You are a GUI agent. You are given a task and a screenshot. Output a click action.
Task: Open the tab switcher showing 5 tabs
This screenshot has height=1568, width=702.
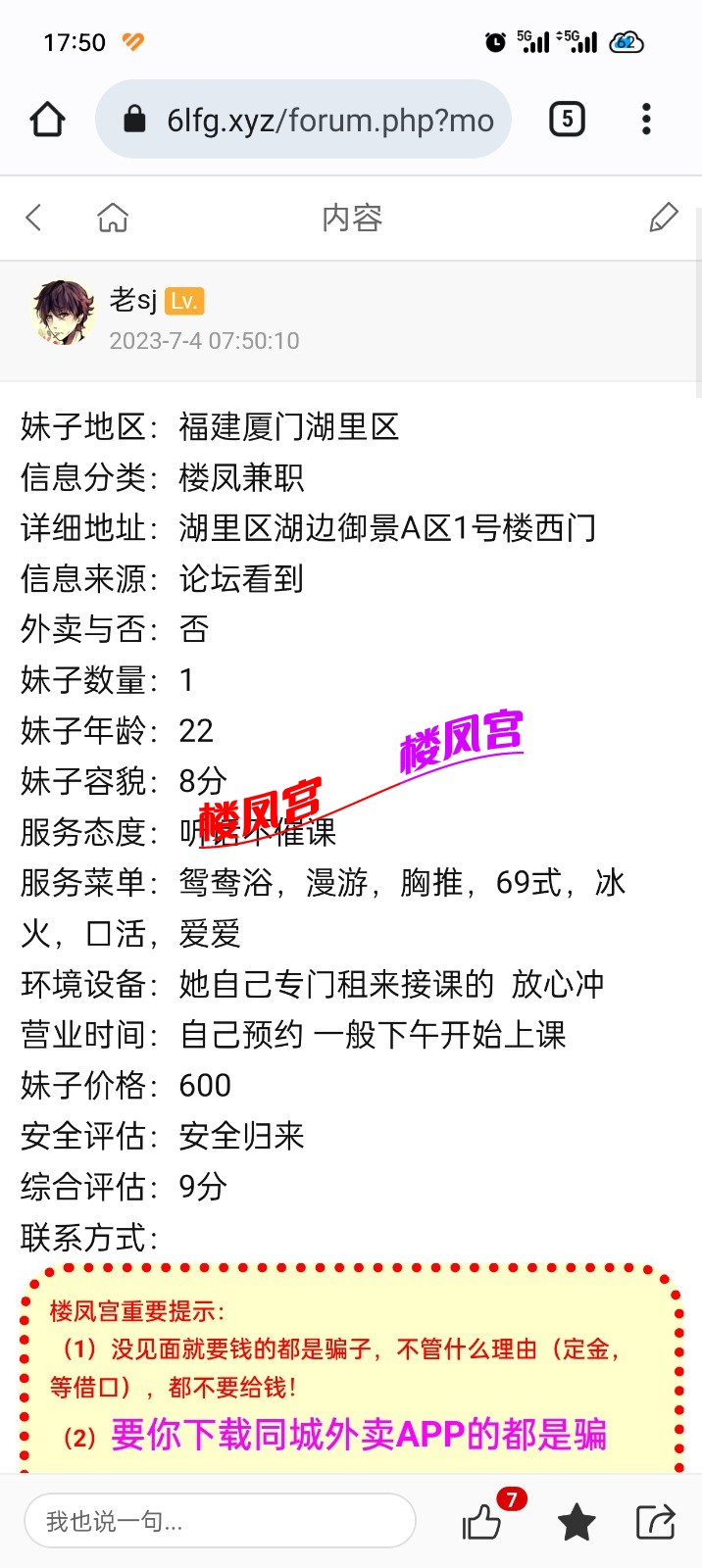(567, 120)
